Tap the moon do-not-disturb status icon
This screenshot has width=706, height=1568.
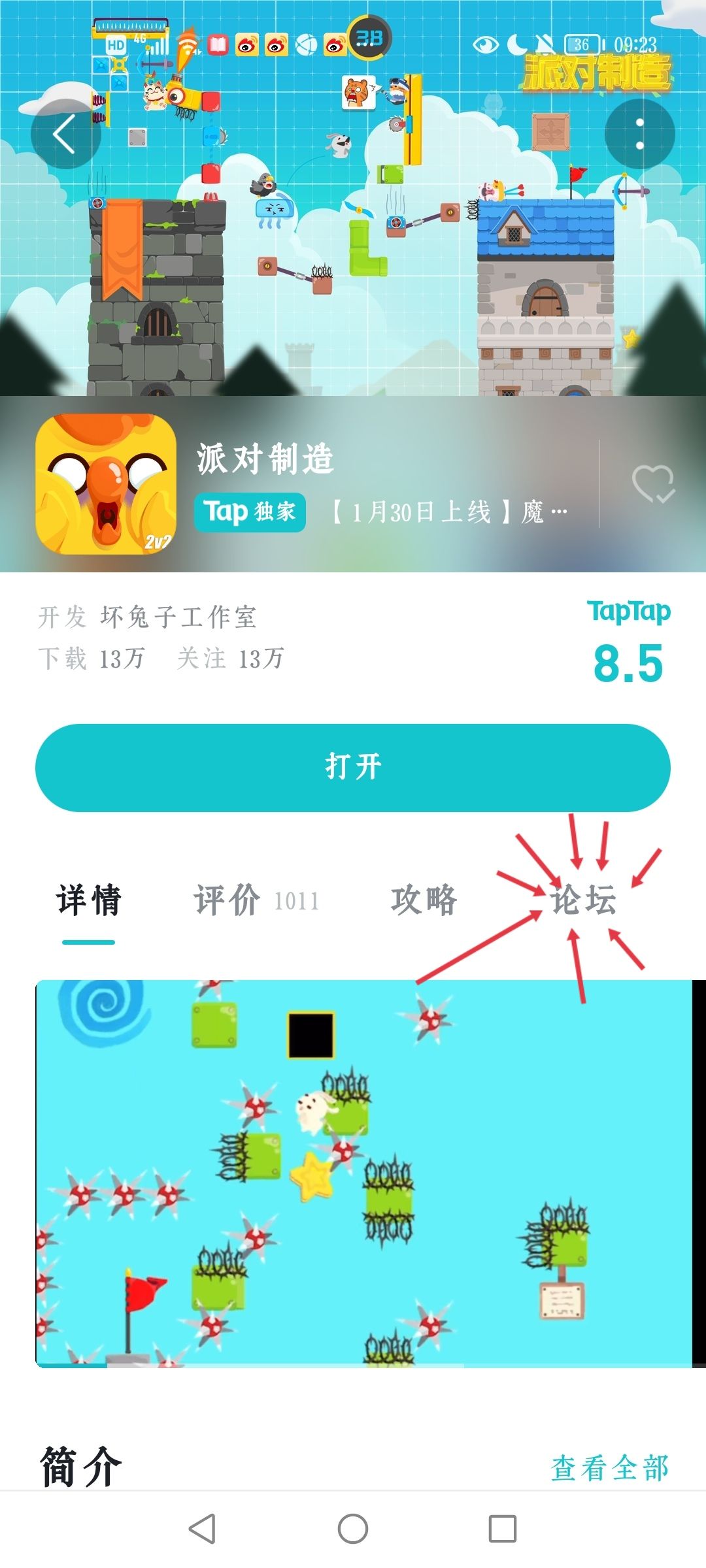click(x=516, y=43)
